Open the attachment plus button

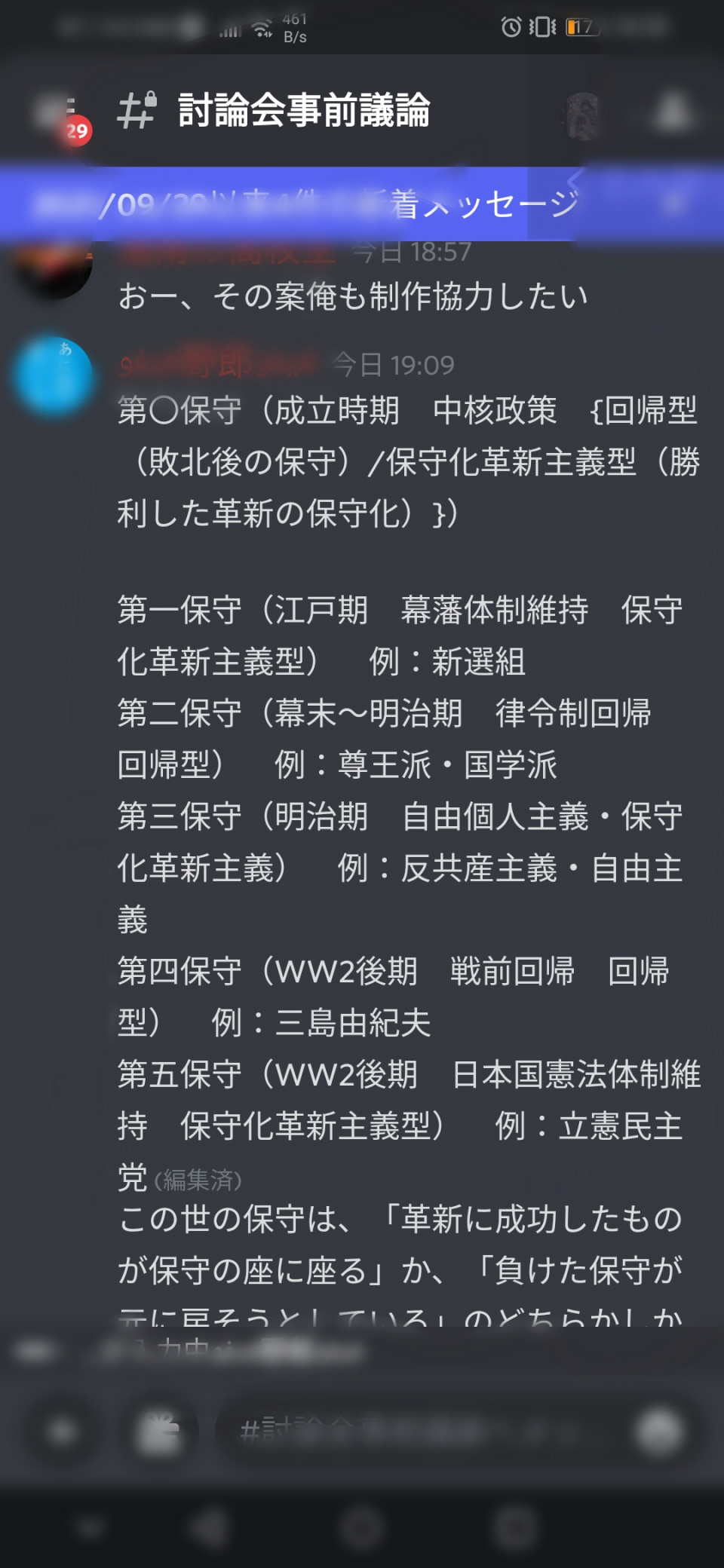[62, 1429]
